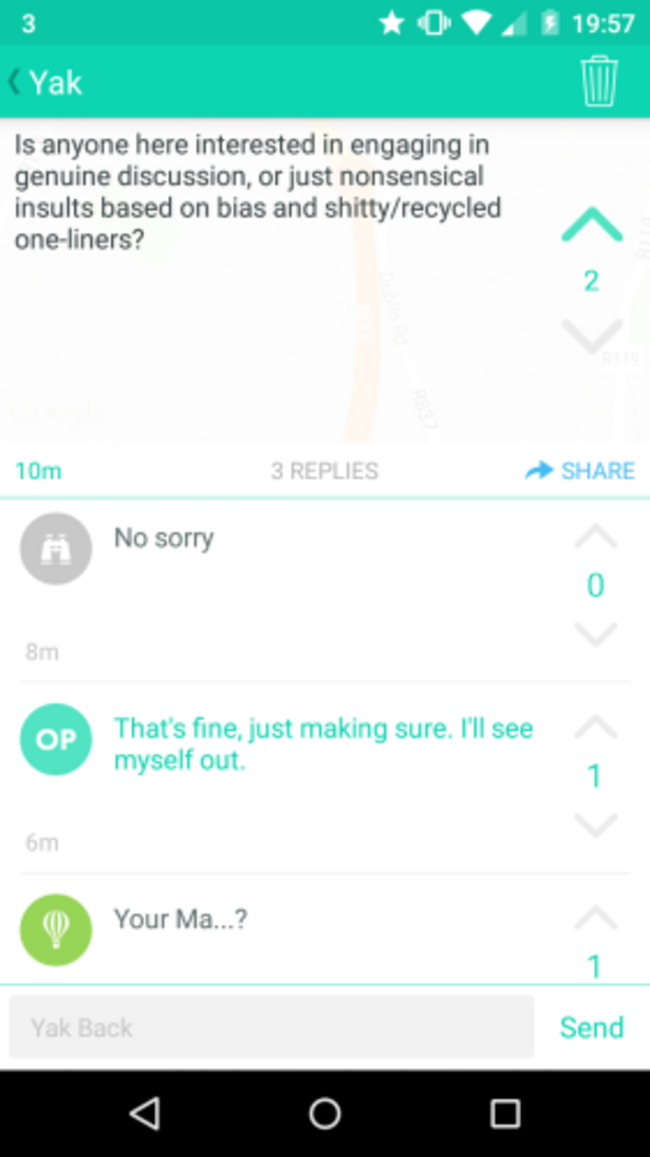Image resolution: width=650 pixels, height=1157 pixels.
Task: Send the reply
Action: (x=591, y=1027)
